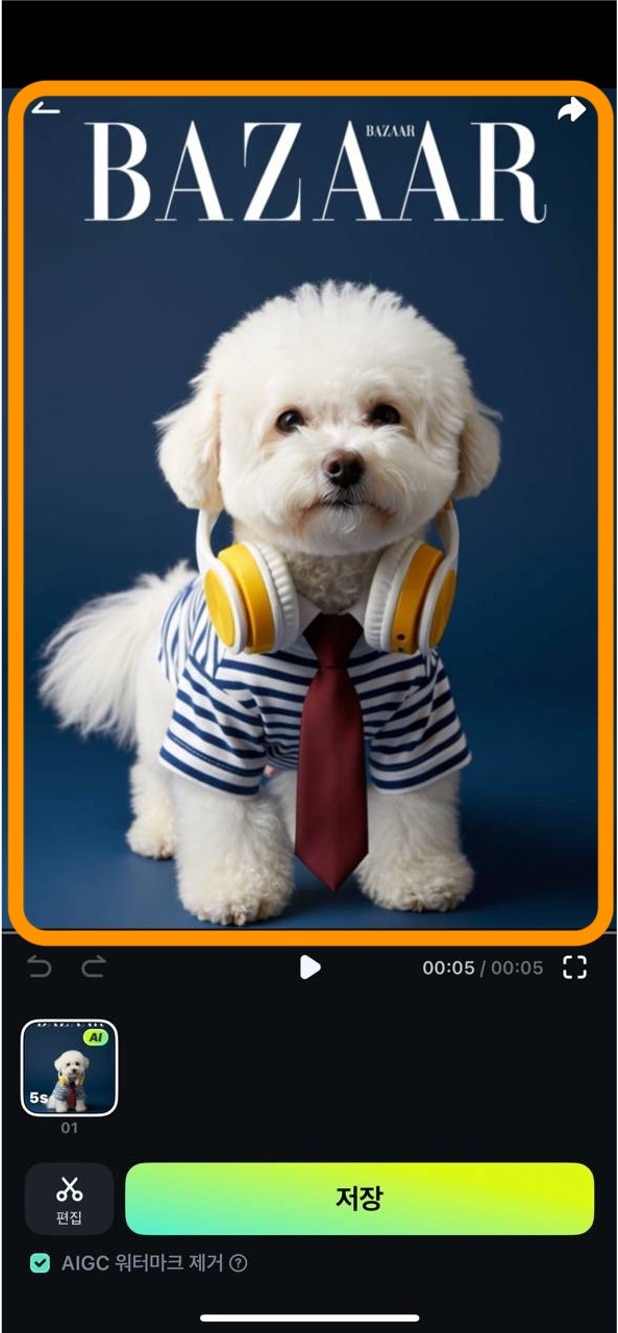Viewport: 618px width, 1333px height.
Task: Undo the last edit
Action: (x=40, y=967)
